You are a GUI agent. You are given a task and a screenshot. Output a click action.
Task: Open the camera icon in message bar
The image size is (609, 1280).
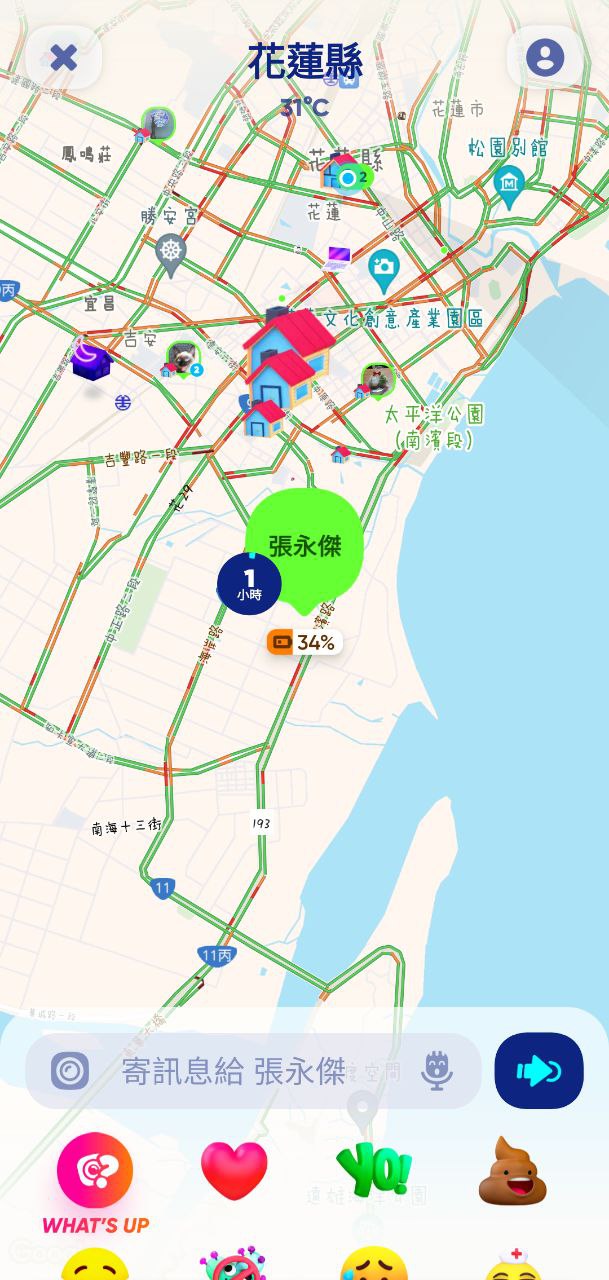[x=70, y=1071]
